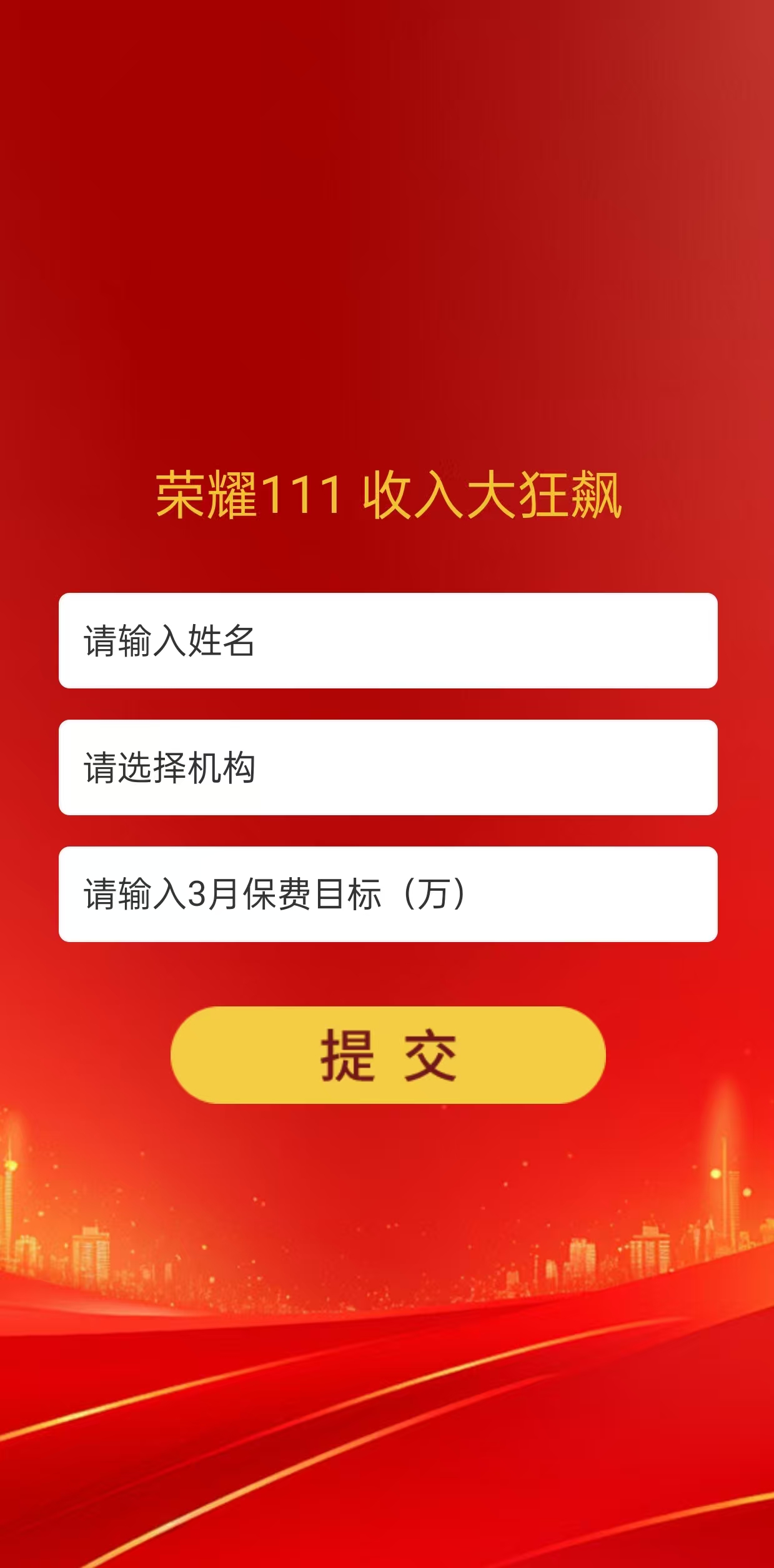Focus the 请输入3月保费目标（万） field
This screenshot has height=1568, width=774.
387,894
